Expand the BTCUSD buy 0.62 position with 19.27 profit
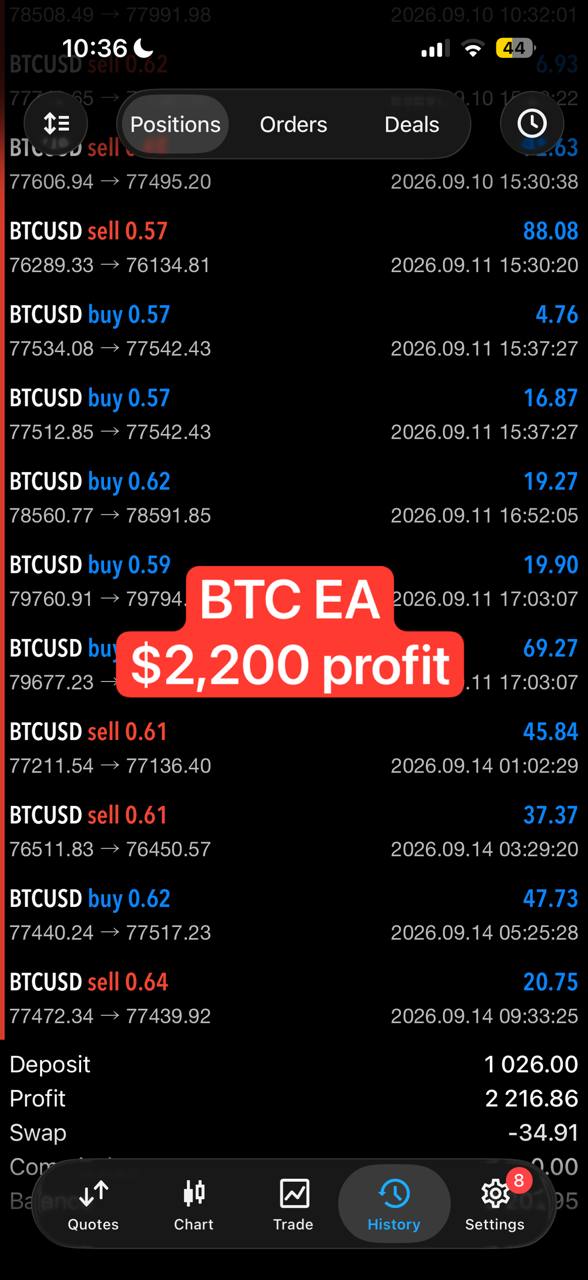588x1280 pixels. pos(294,498)
